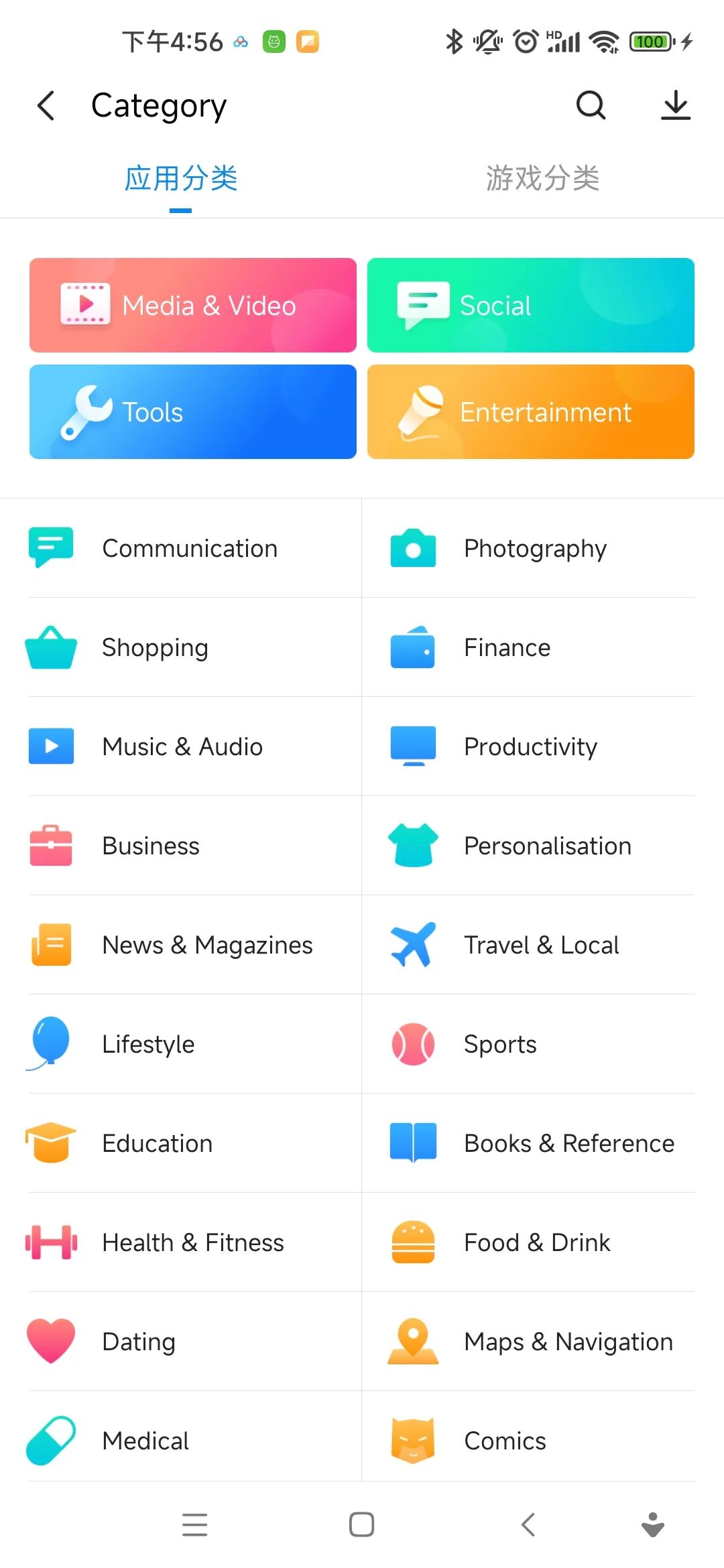Open the search icon
The height and width of the screenshot is (1568, 724).
tap(591, 105)
